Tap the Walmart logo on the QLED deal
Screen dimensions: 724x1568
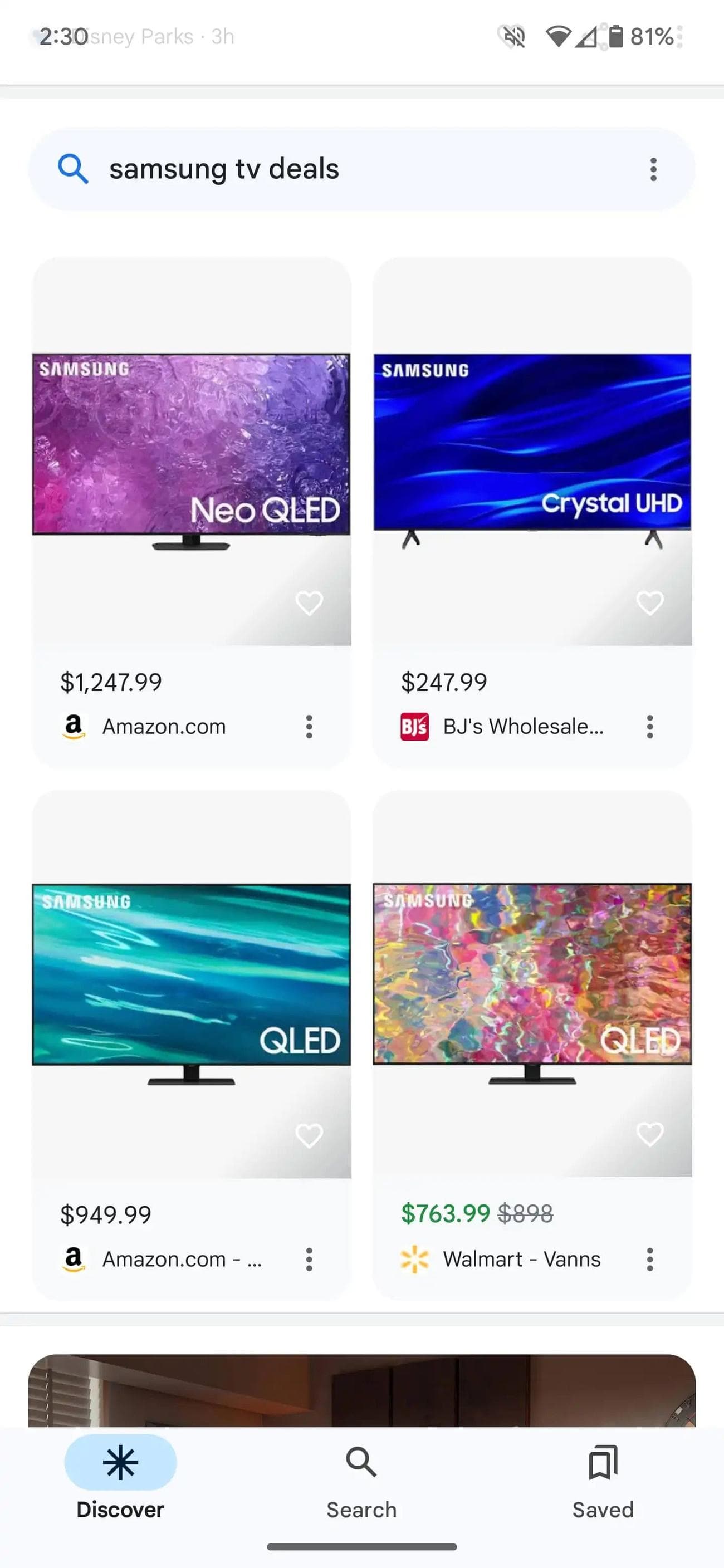pyautogui.click(x=415, y=1259)
